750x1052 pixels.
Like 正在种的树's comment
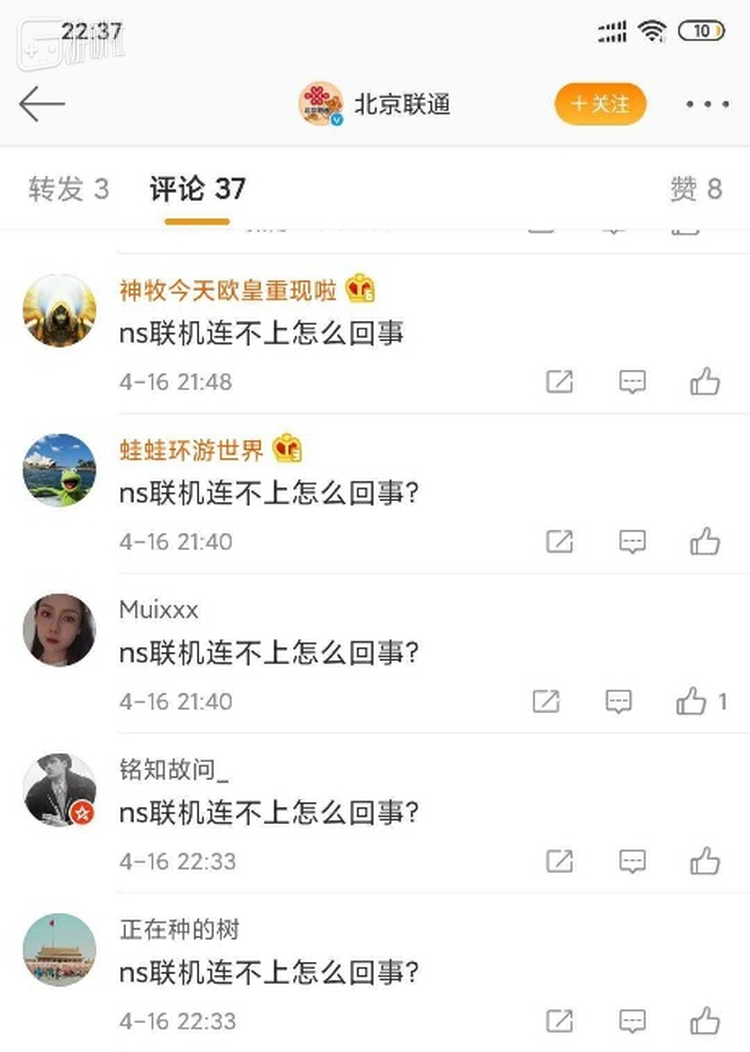click(x=705, y=1020)
